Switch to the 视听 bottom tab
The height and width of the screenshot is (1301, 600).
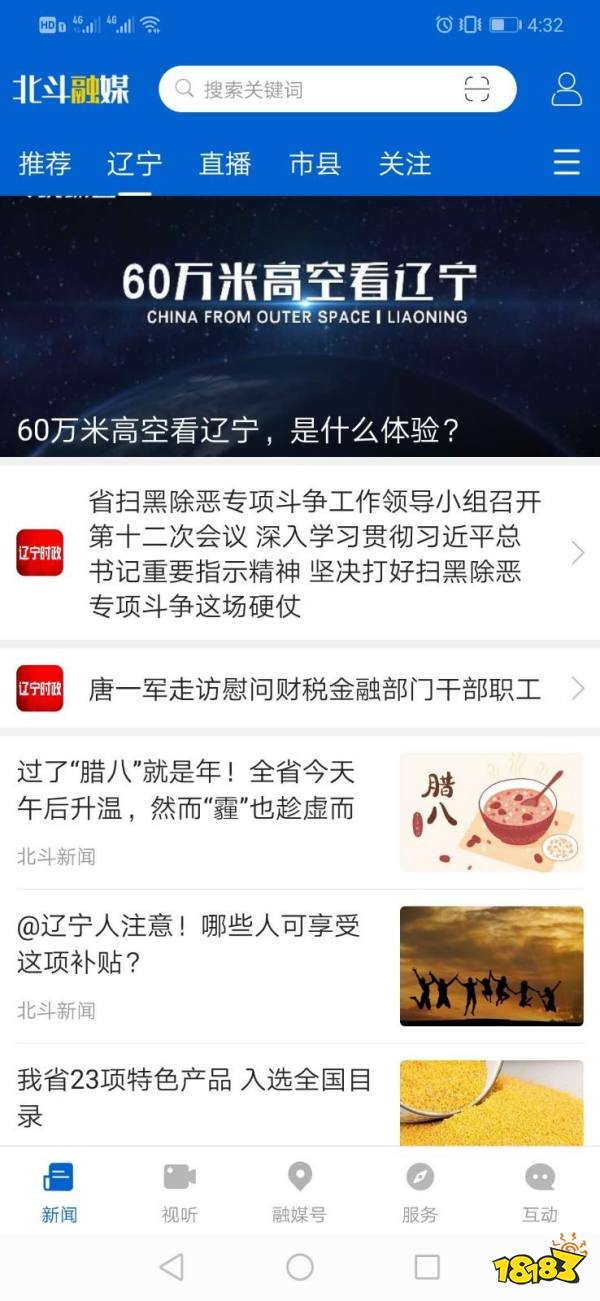180,1192
